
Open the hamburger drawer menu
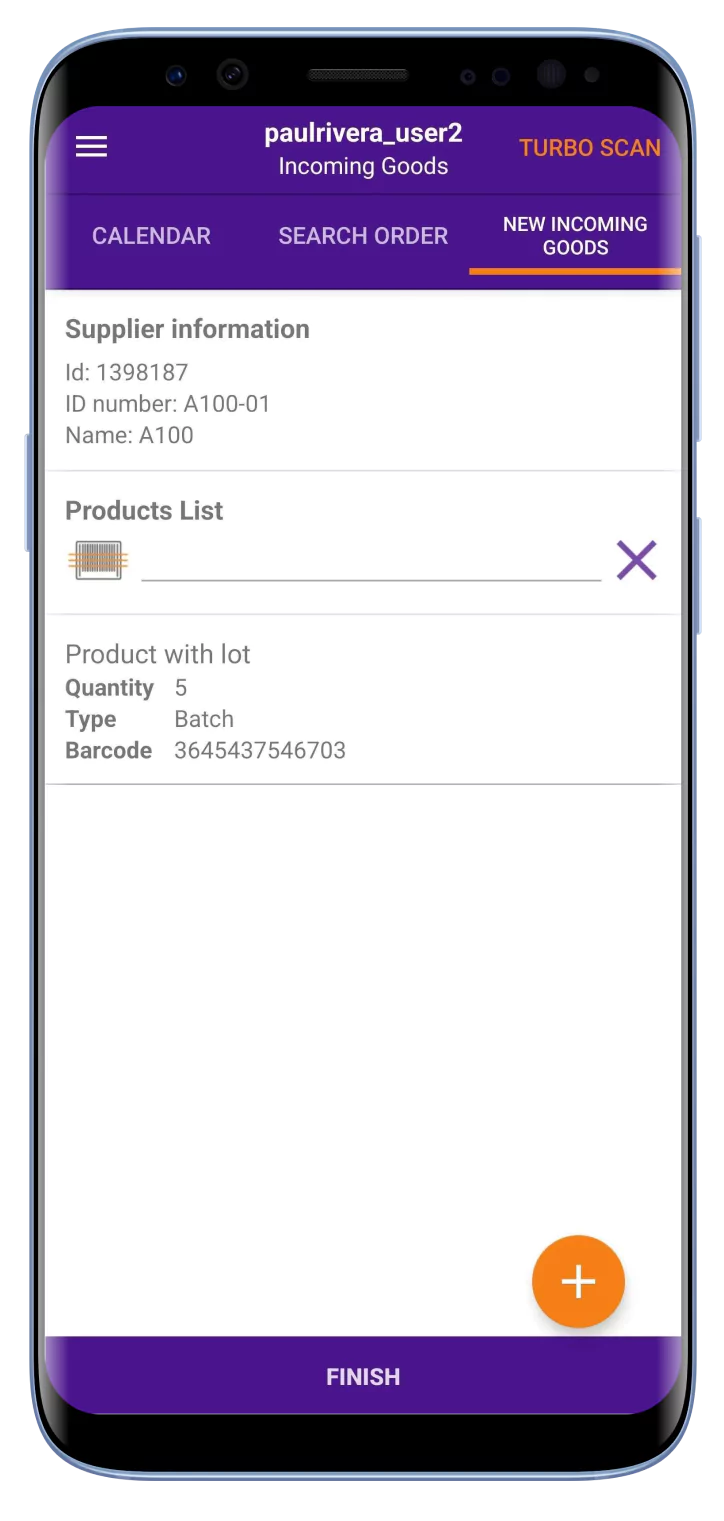91,147
